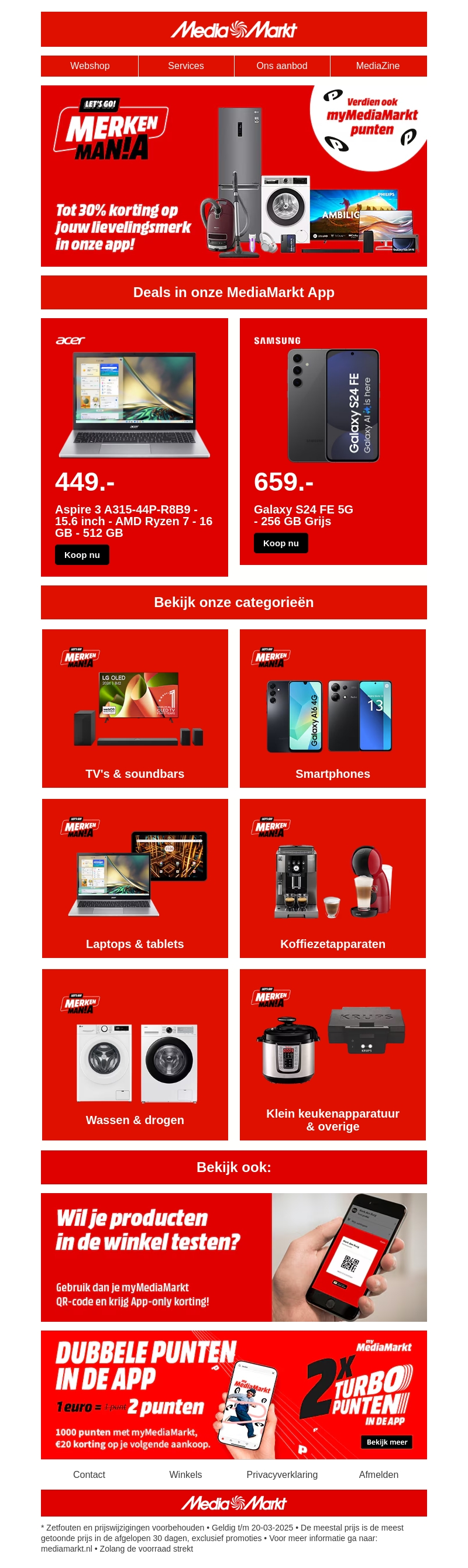Viewport: 468px width, 1568px height.
Task: Browse the Smartphones category tile
Action: point(332,708)
